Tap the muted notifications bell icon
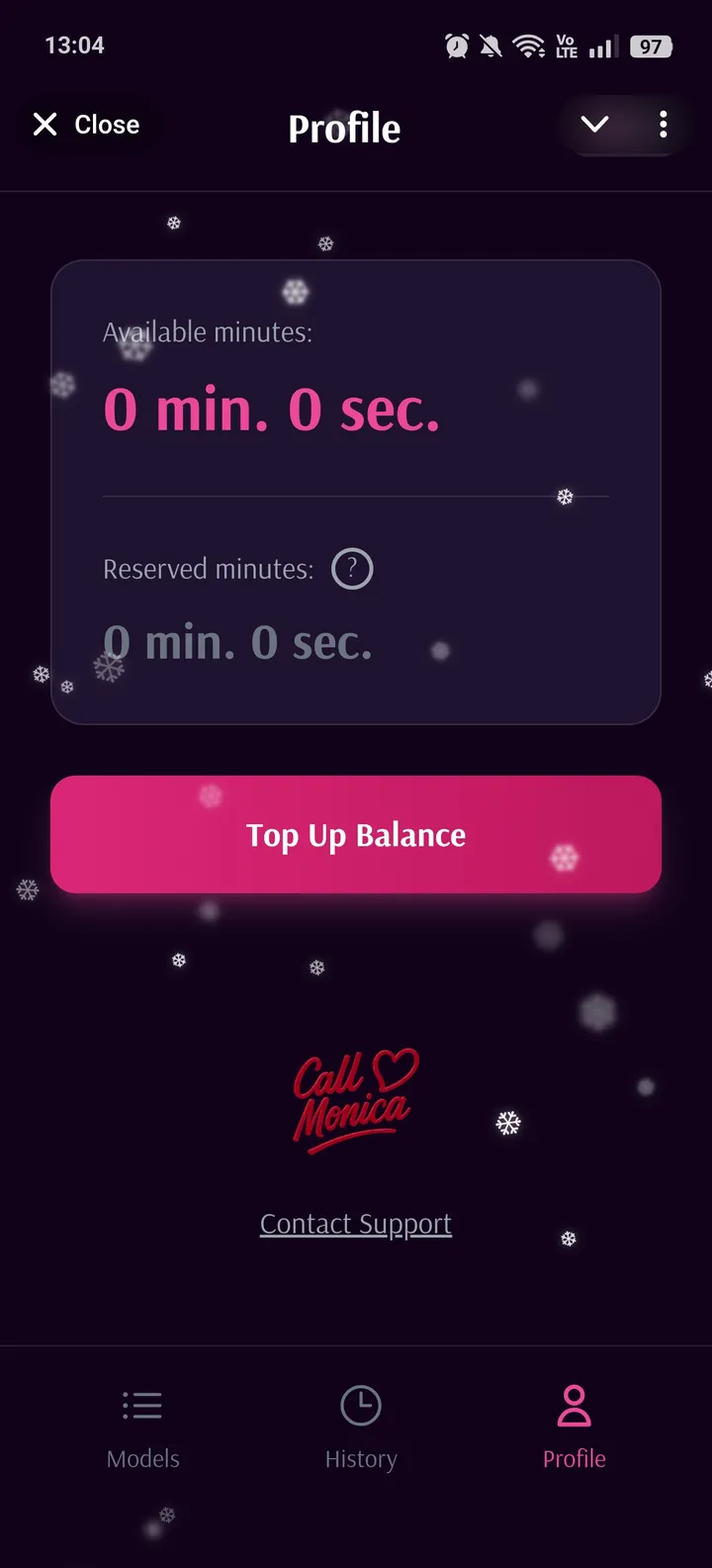Viewport: 712px width, 1568px height. pos(490,45)
